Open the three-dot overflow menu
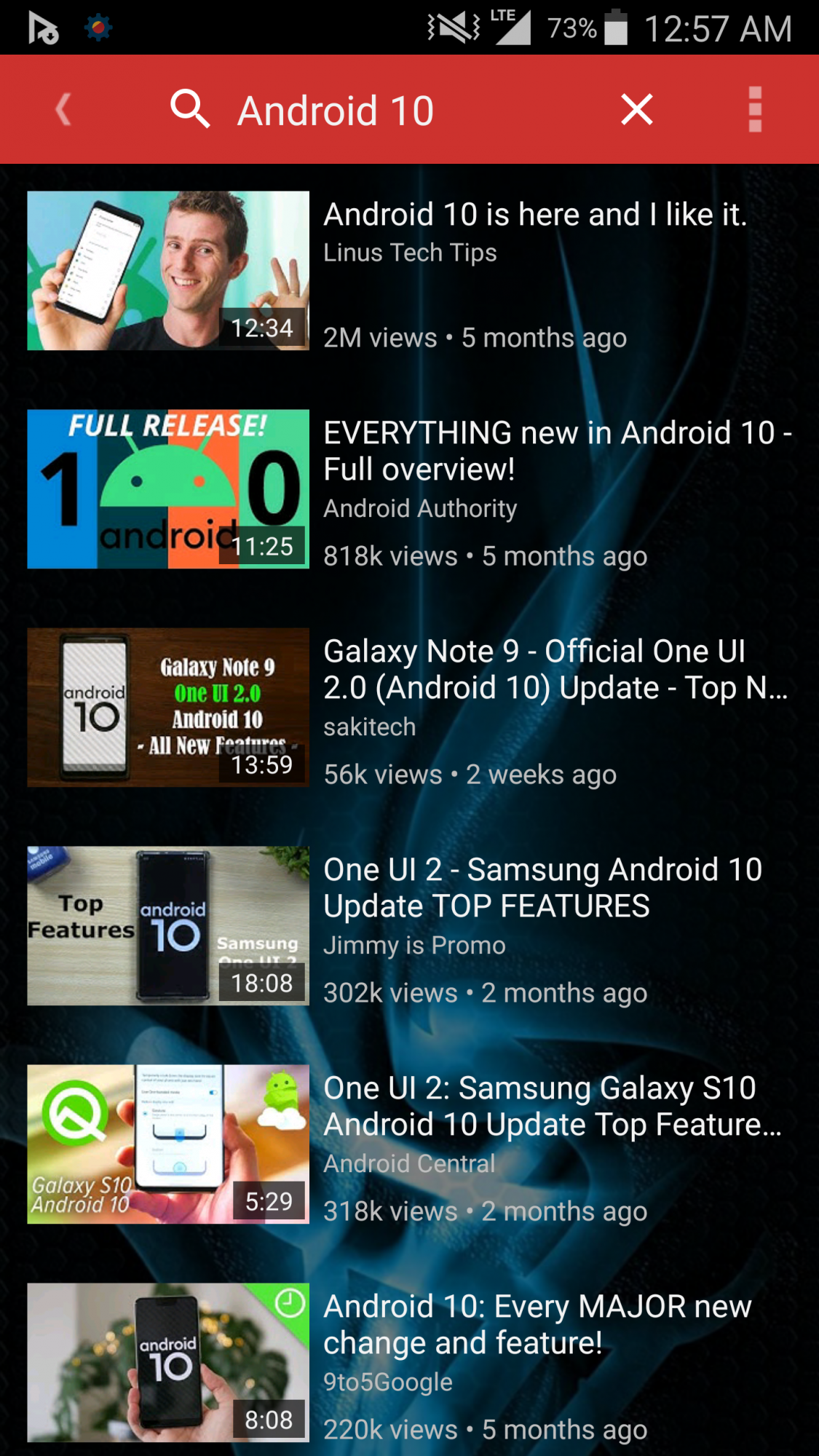This screenshot has height=1456, width=819. click(755, 110)
